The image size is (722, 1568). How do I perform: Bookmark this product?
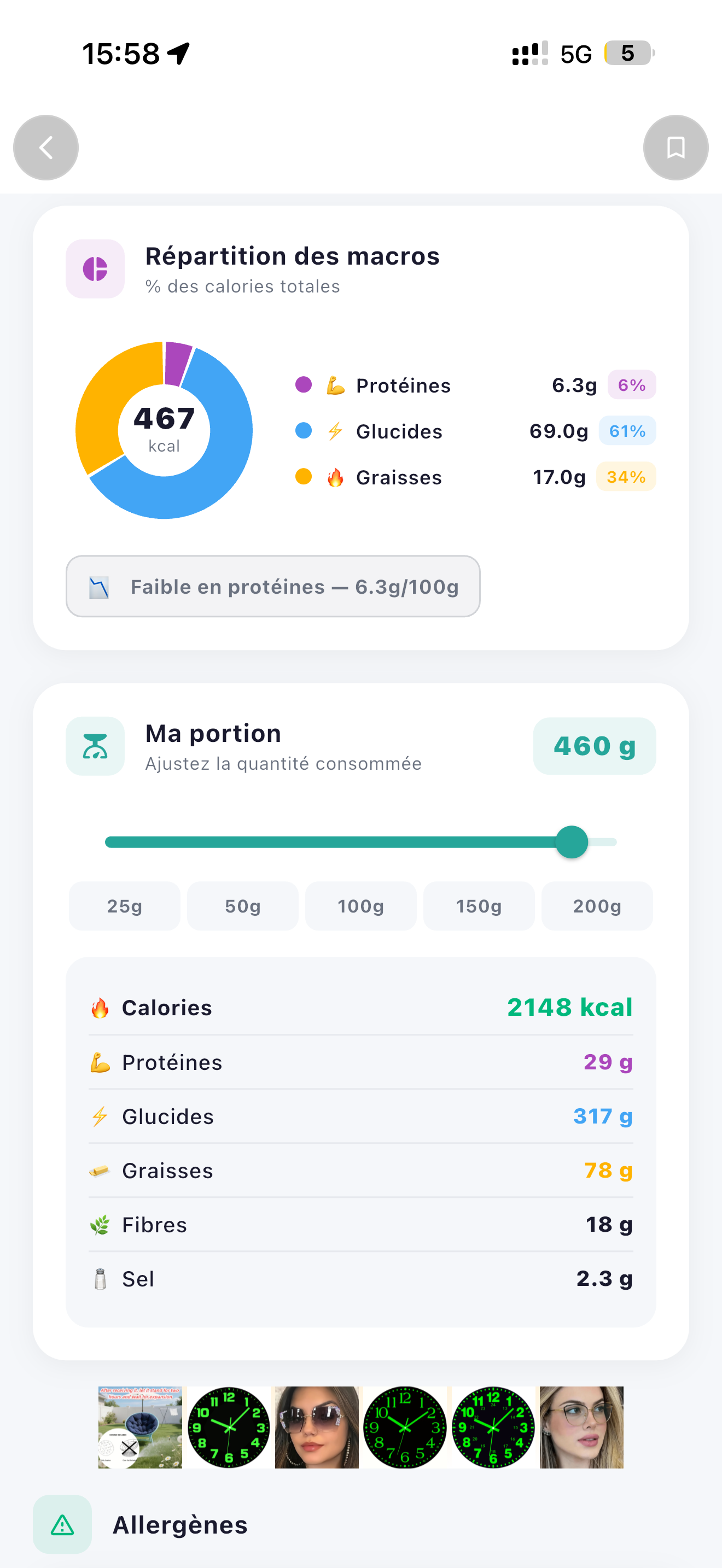[x=676, y=147]
